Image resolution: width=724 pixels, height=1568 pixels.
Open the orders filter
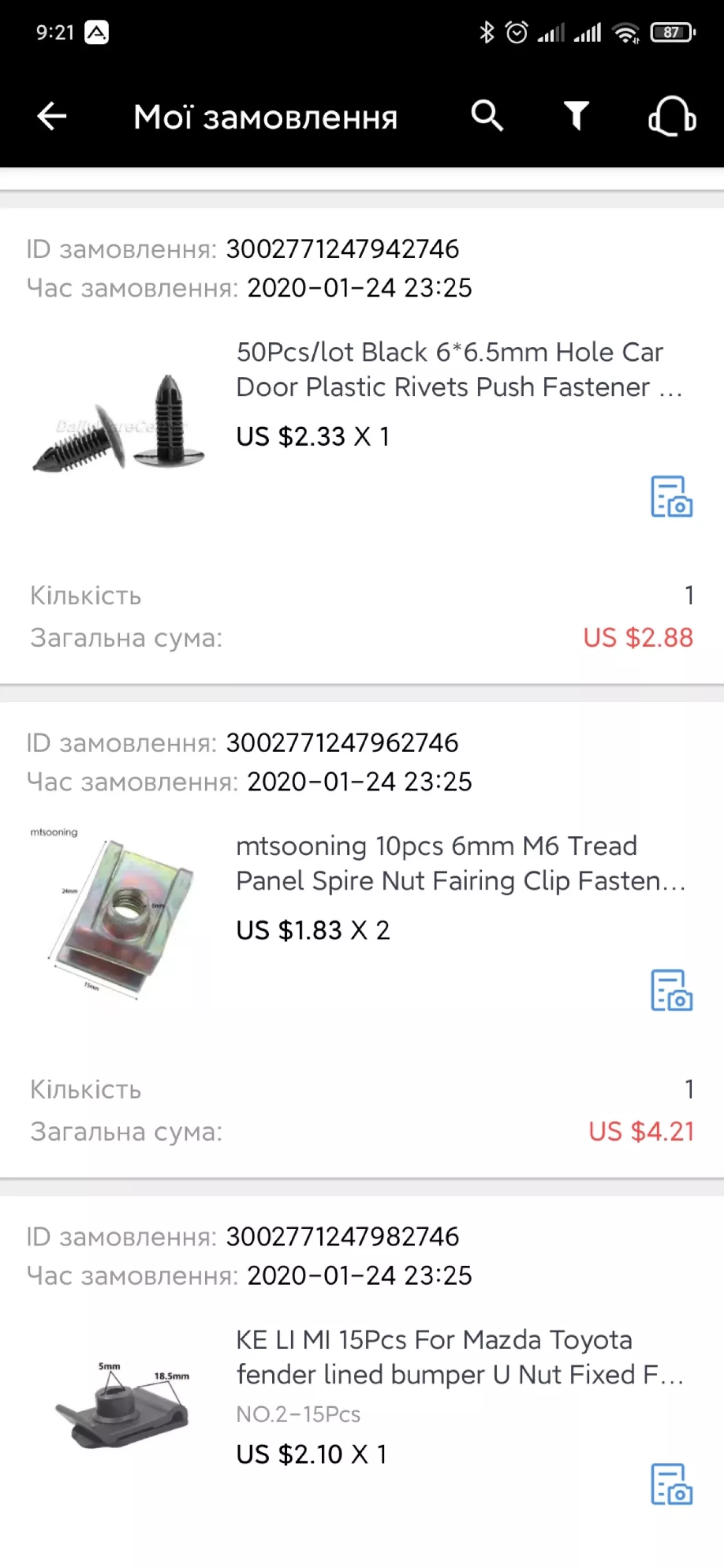pyautogui.click(x=575, y=116)
